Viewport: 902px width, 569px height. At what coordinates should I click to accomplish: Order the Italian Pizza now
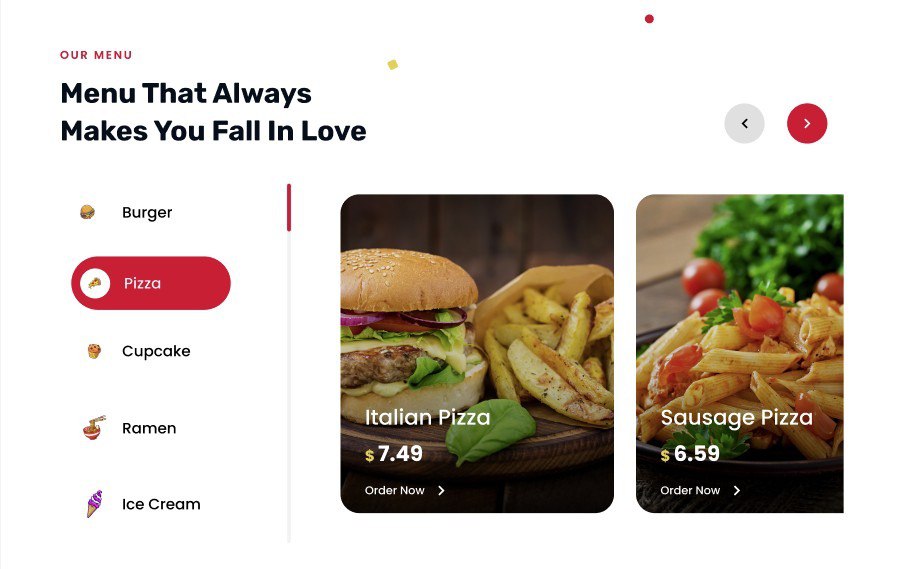(x=404, y=491)
